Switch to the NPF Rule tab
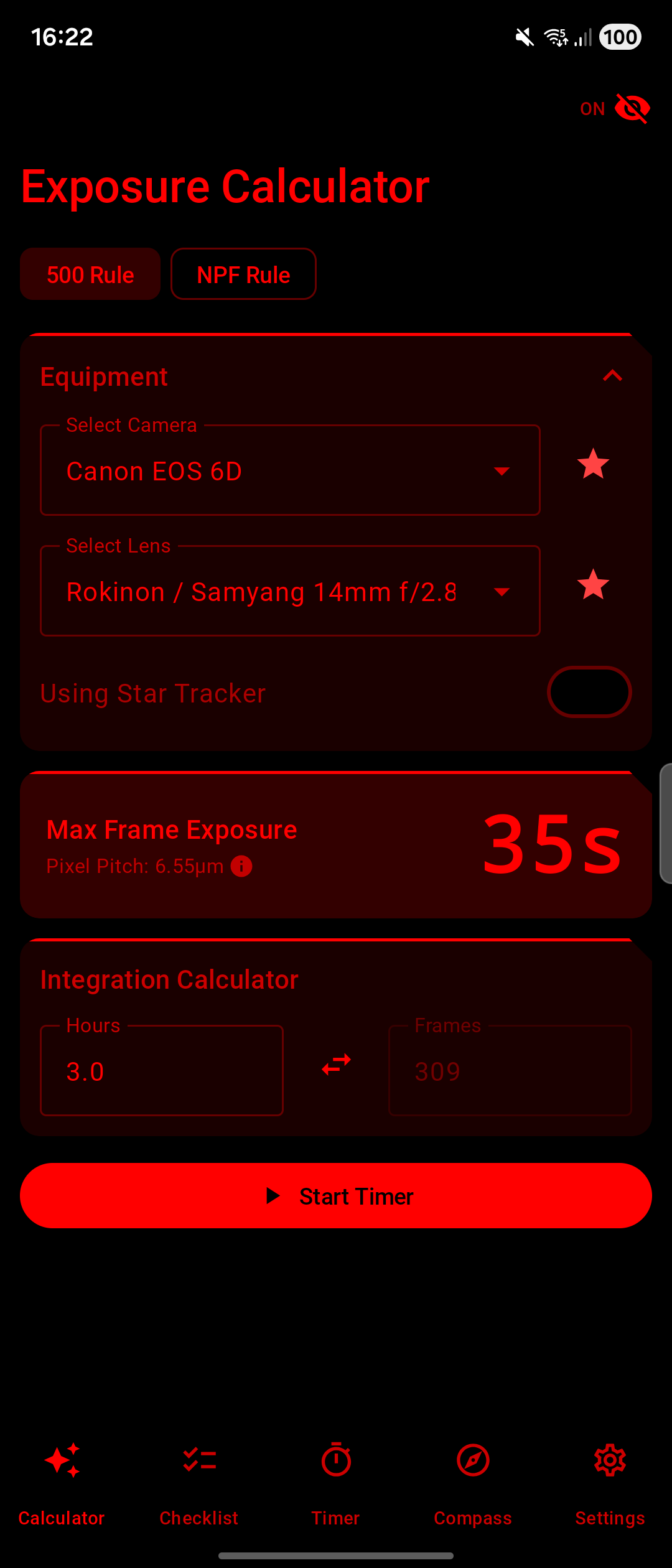 click(x=243, y=274)
